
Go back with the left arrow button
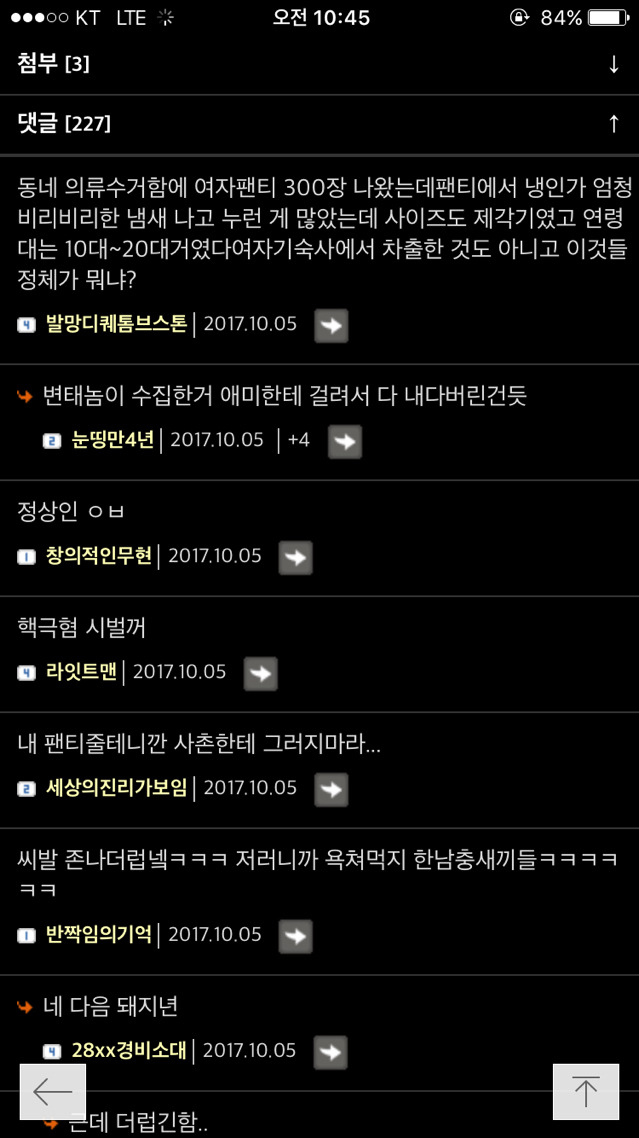click(53, 1092)
